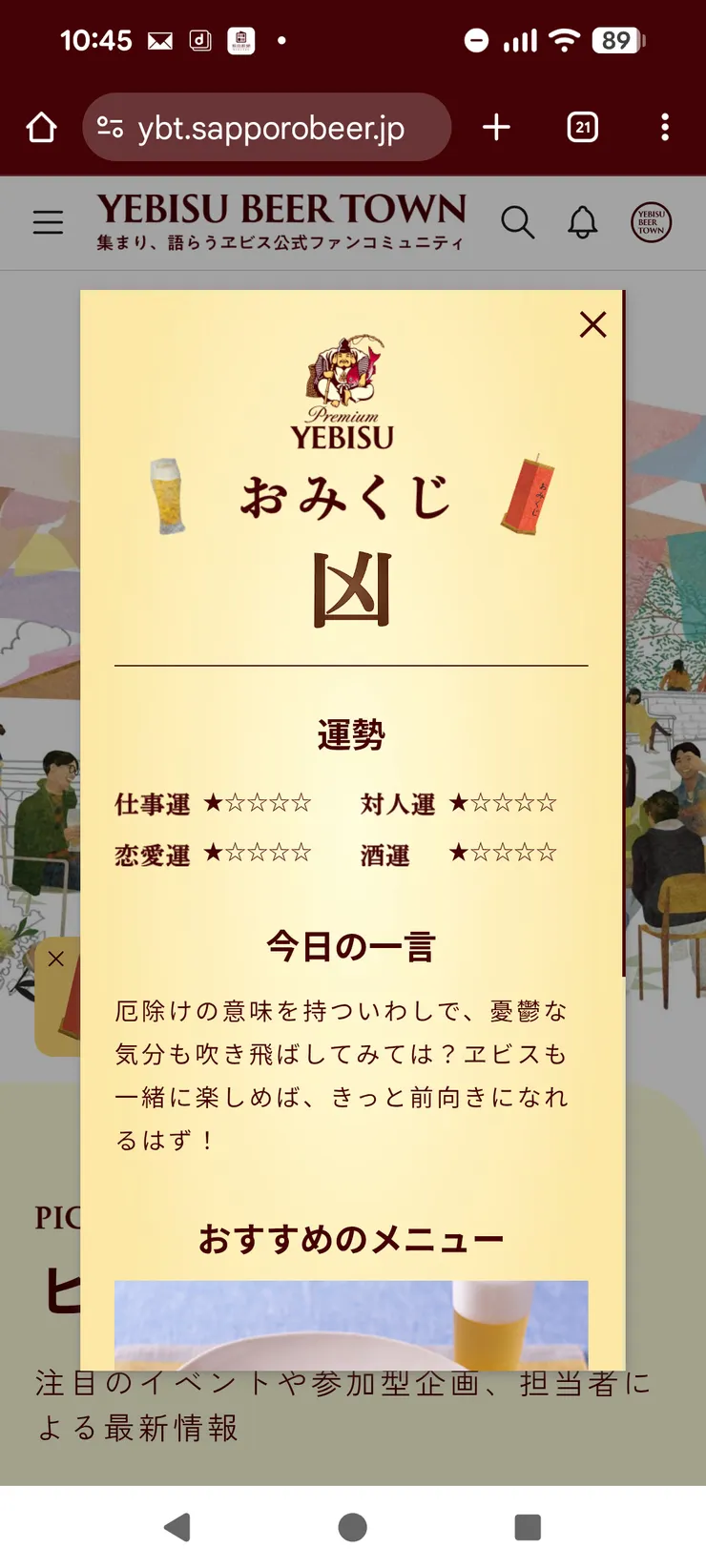Open a new browser tab
Screen dimensions: 706x1568
495,126
